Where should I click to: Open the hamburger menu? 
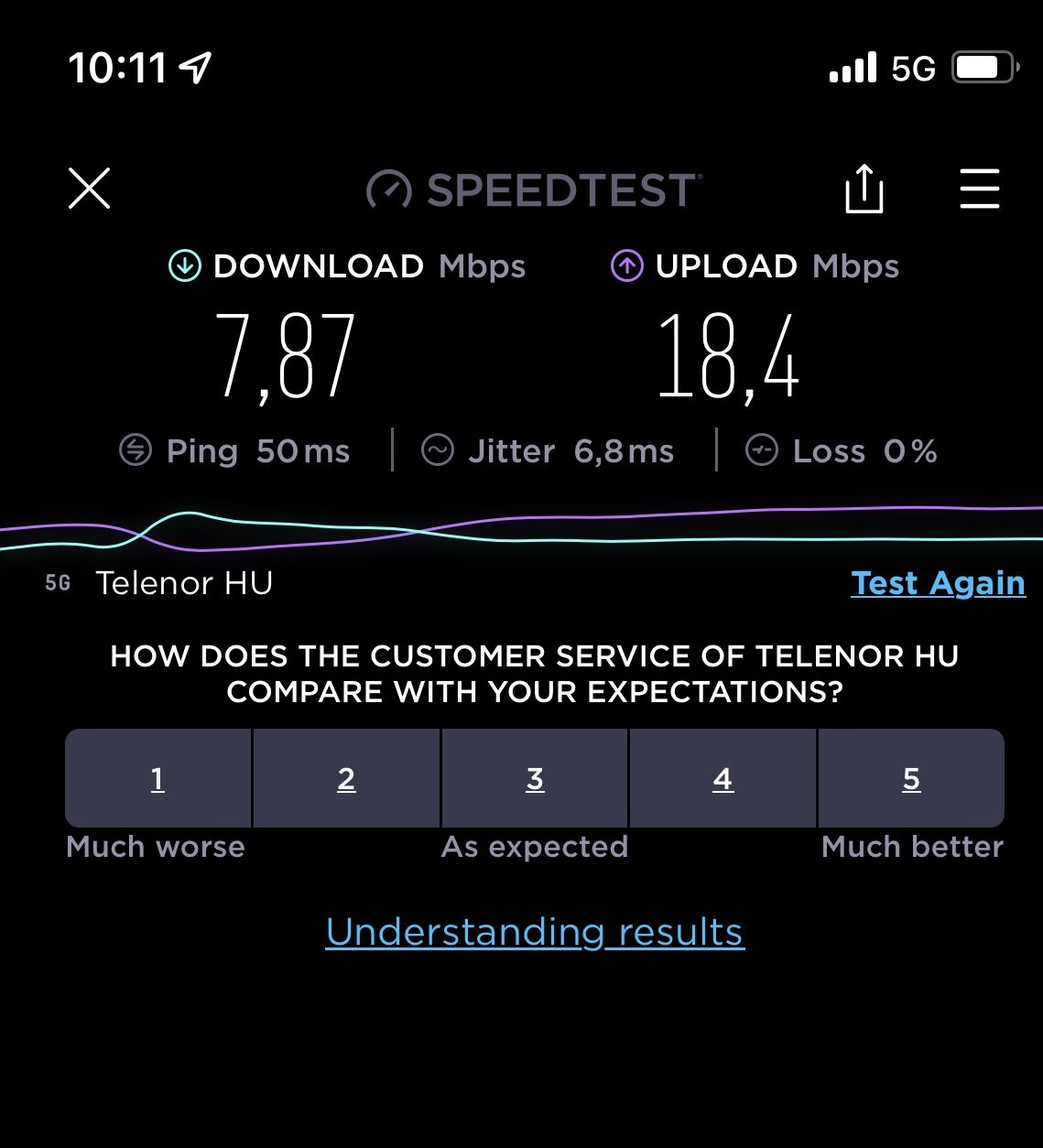click(979, 190)
